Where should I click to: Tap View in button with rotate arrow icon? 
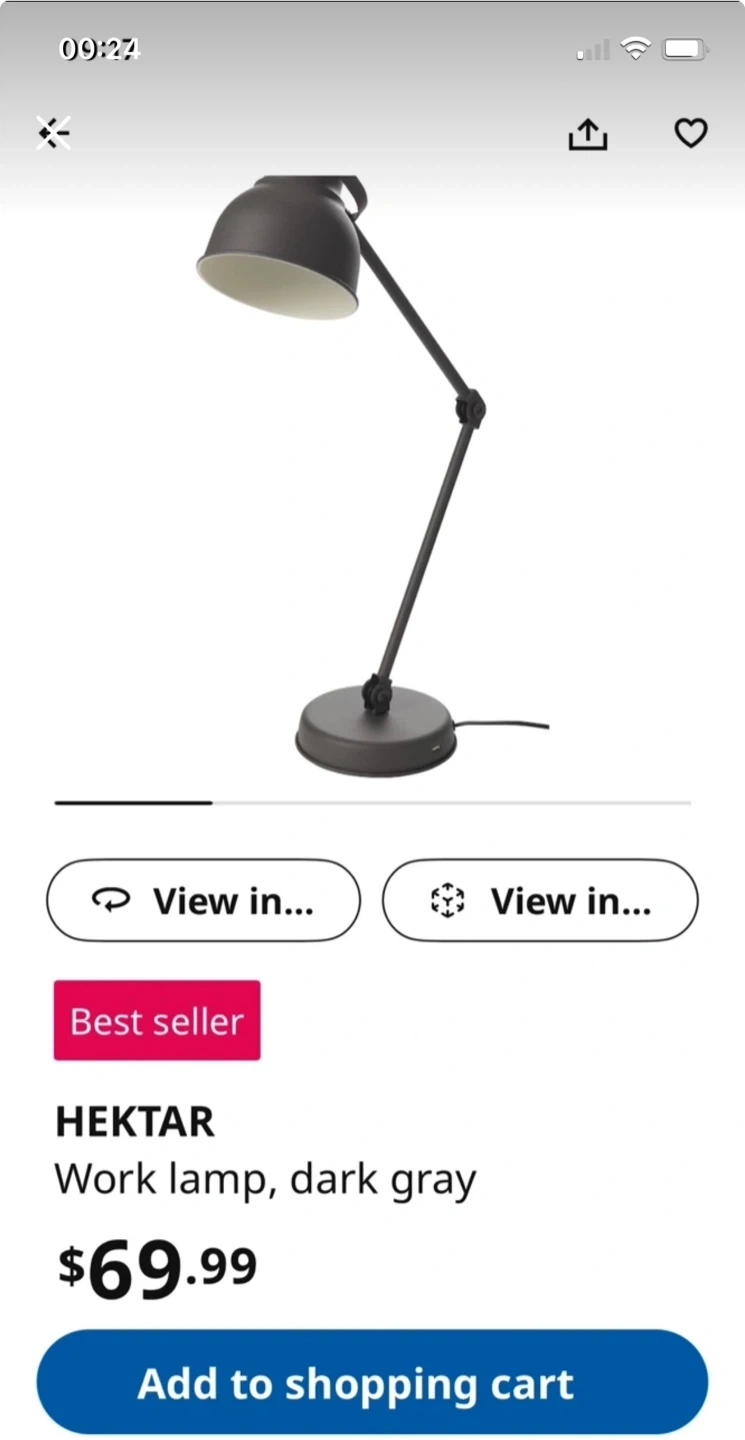pos(203,901)
